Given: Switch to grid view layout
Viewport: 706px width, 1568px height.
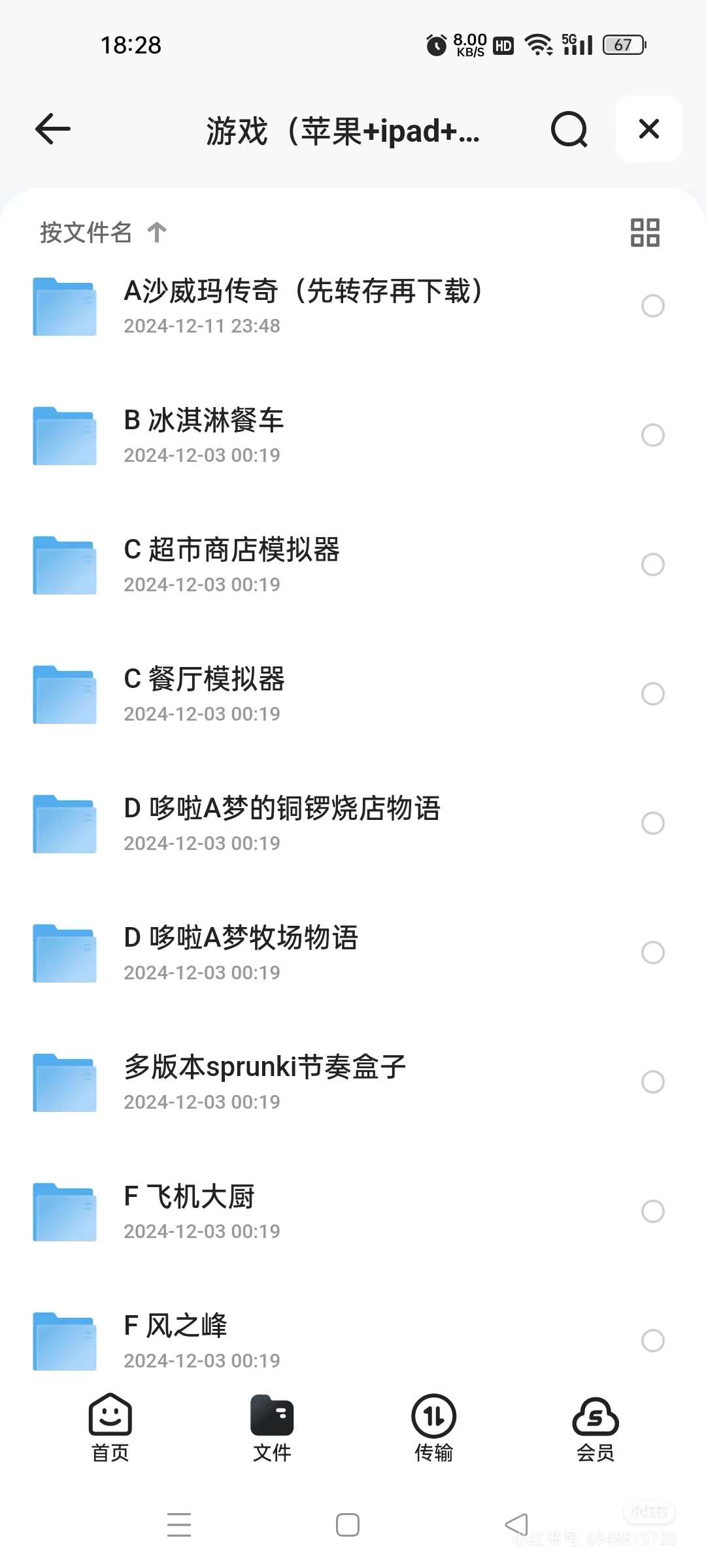Looking at the screenshot, I should 645,233.
